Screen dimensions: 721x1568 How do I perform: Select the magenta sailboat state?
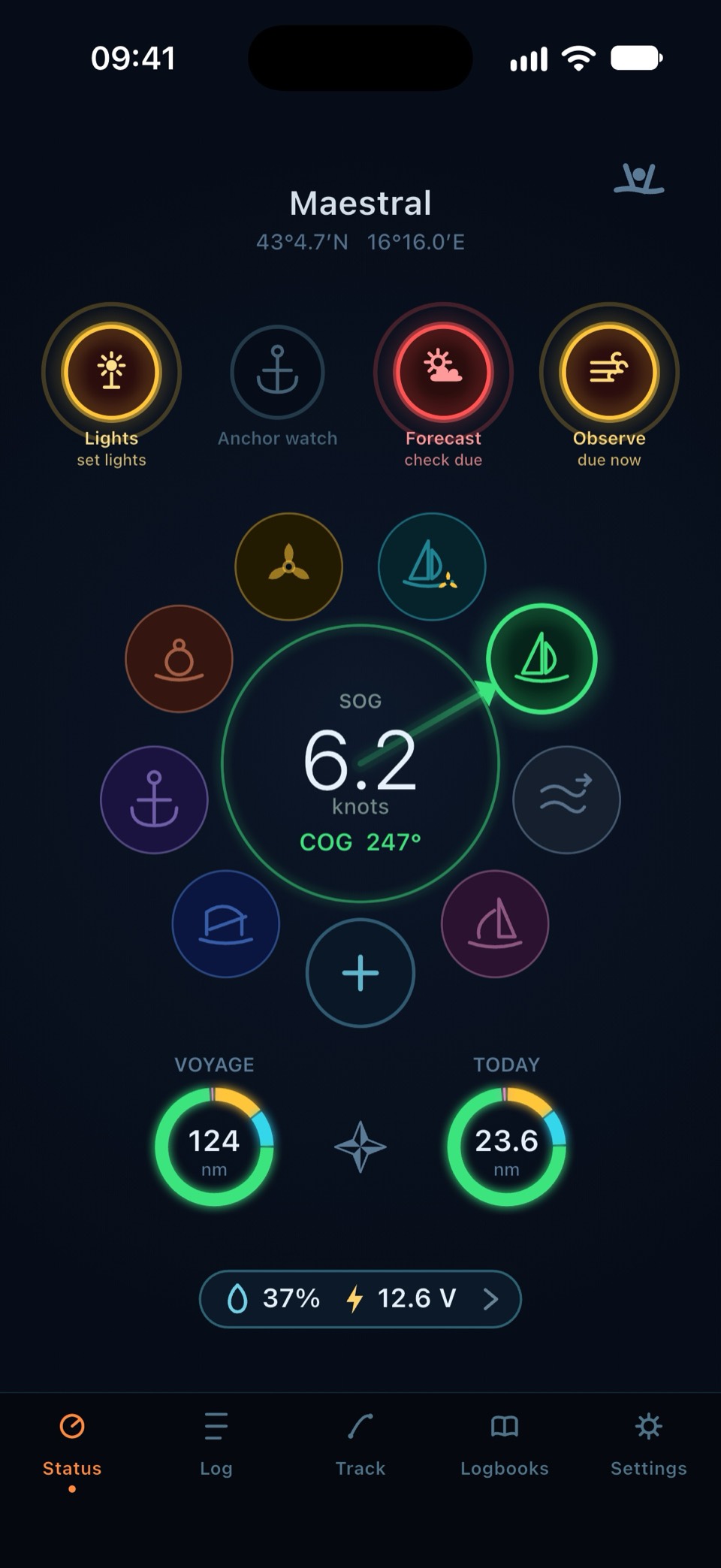[495, 923]
